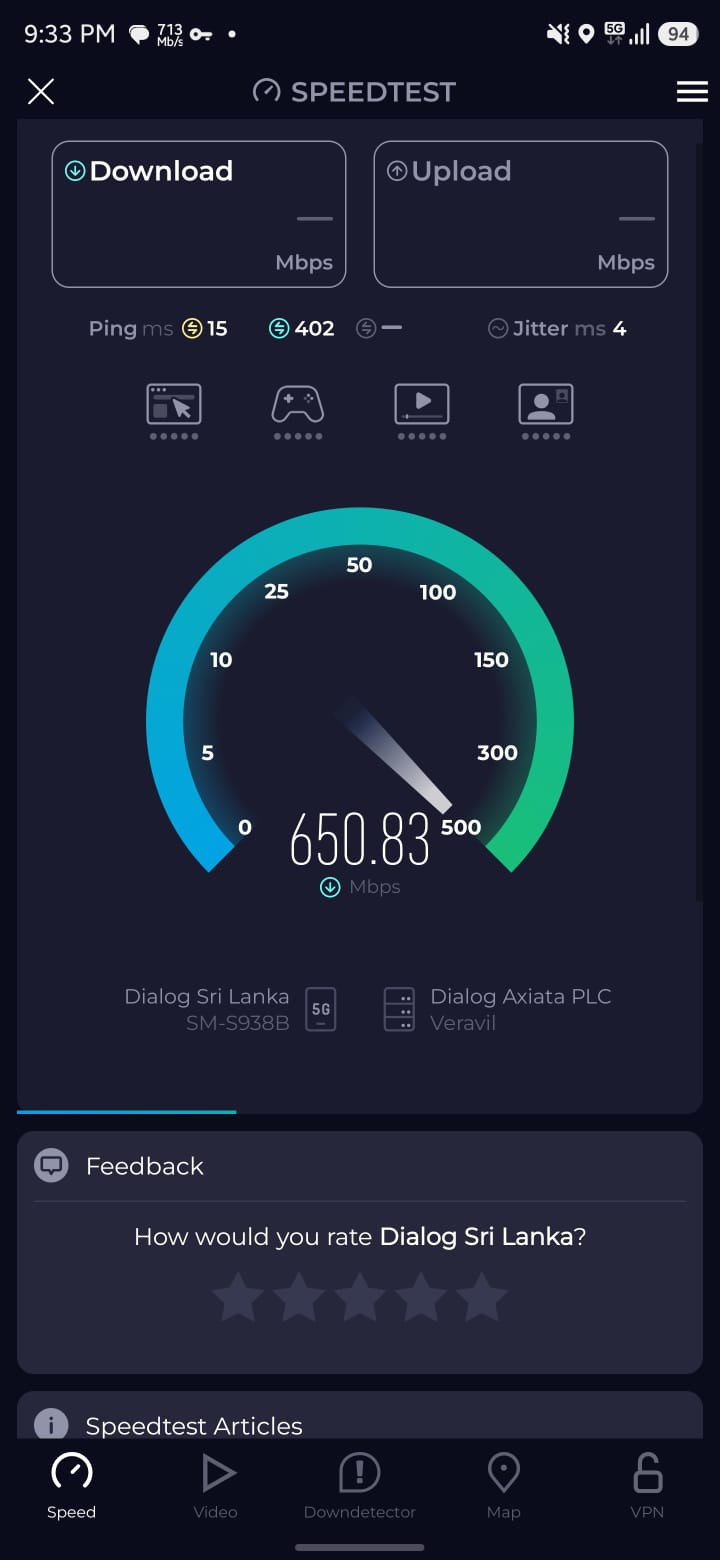
Task: Give Dialog Sri Lanka three stars
Action: (360, 1297)
